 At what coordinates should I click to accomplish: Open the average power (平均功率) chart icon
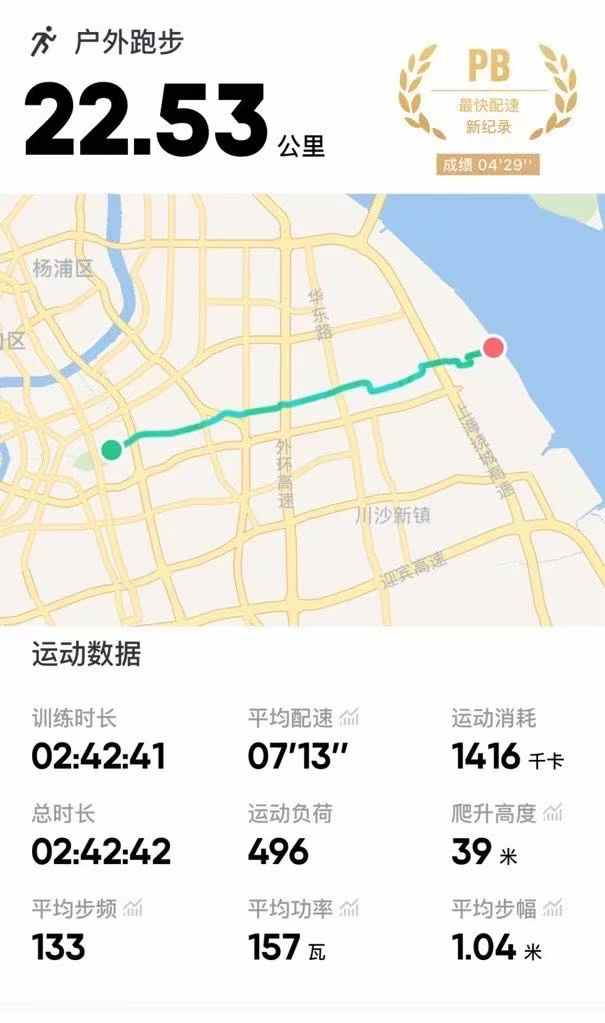click(349, 908)
